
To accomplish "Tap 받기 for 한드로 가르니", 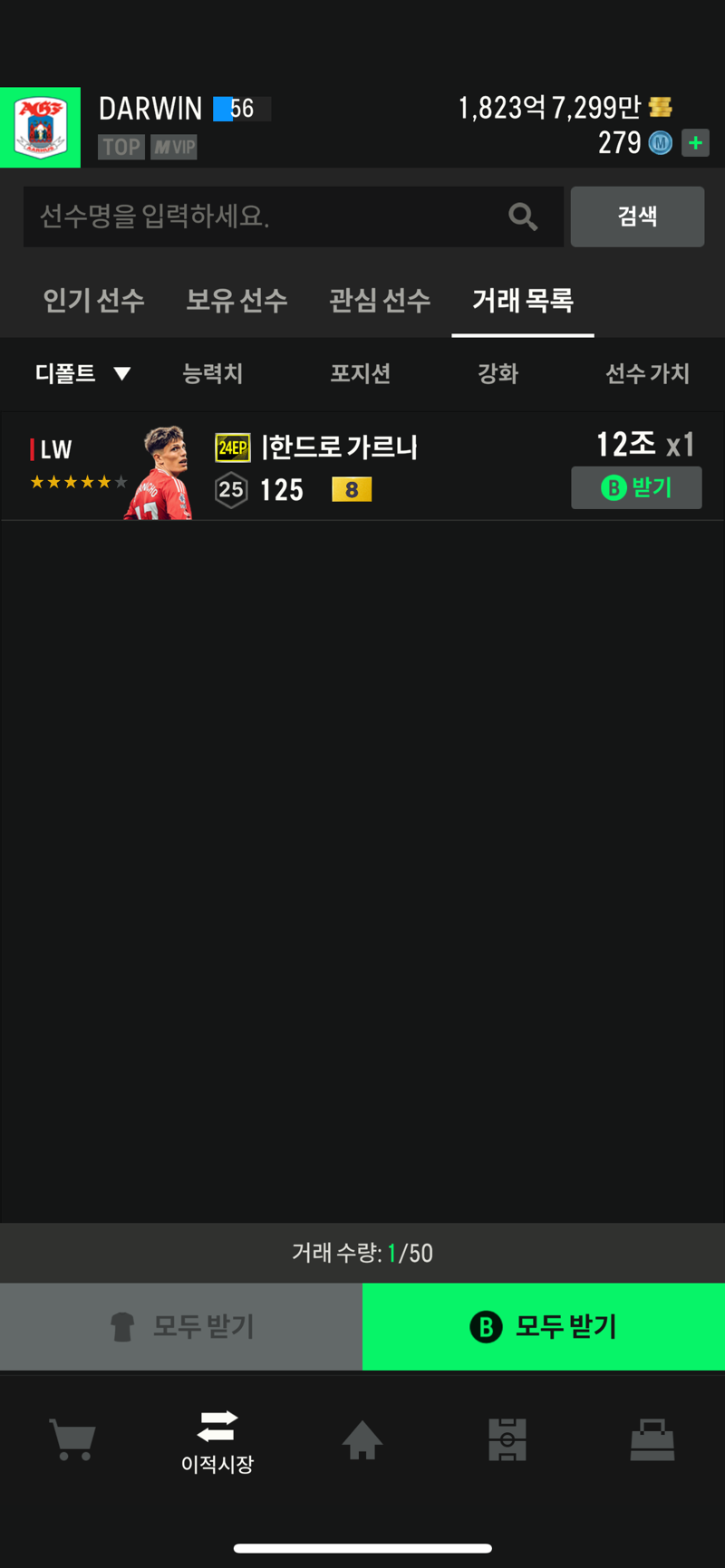I will point(636,488).
